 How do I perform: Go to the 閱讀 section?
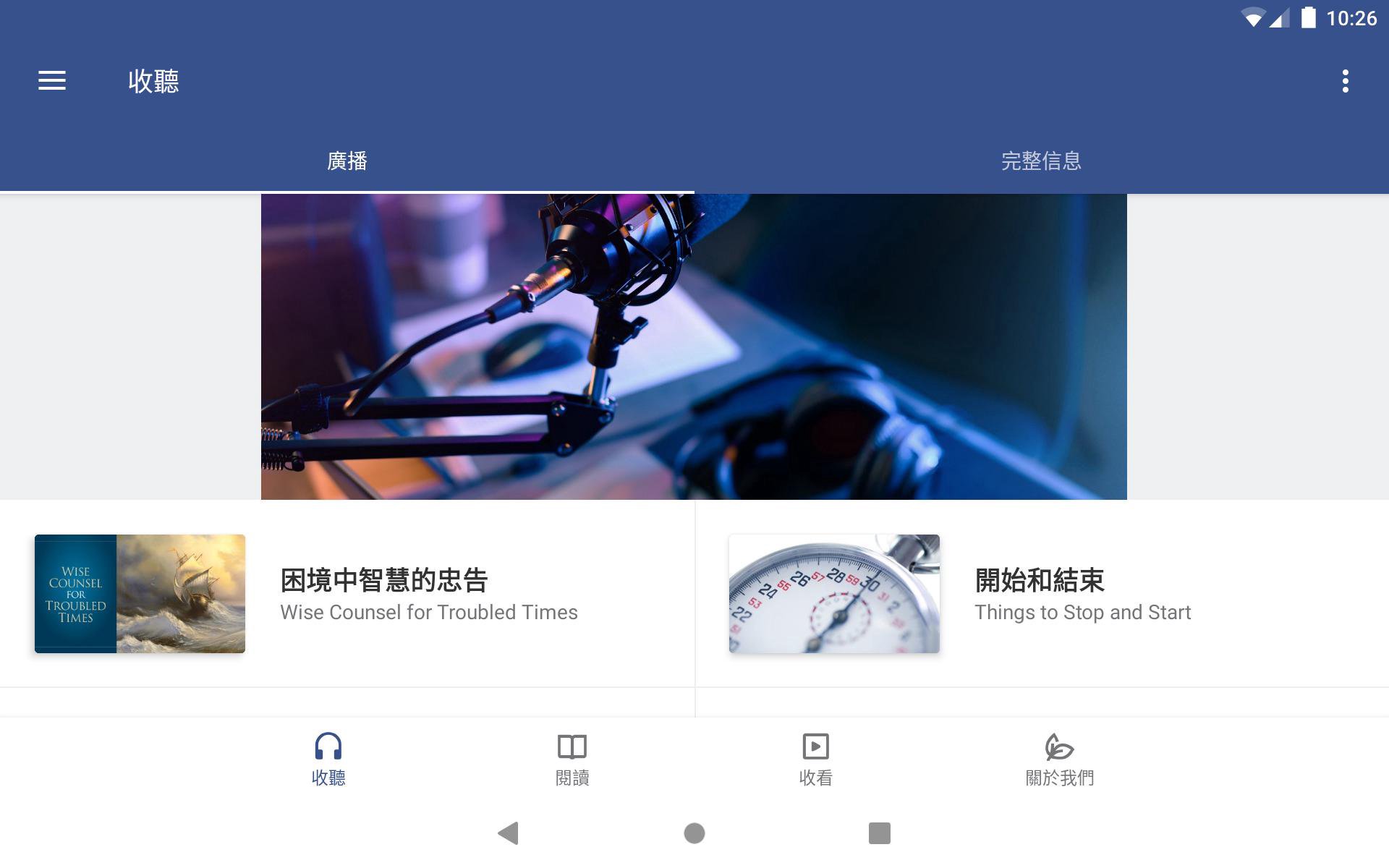coord(572,759)
